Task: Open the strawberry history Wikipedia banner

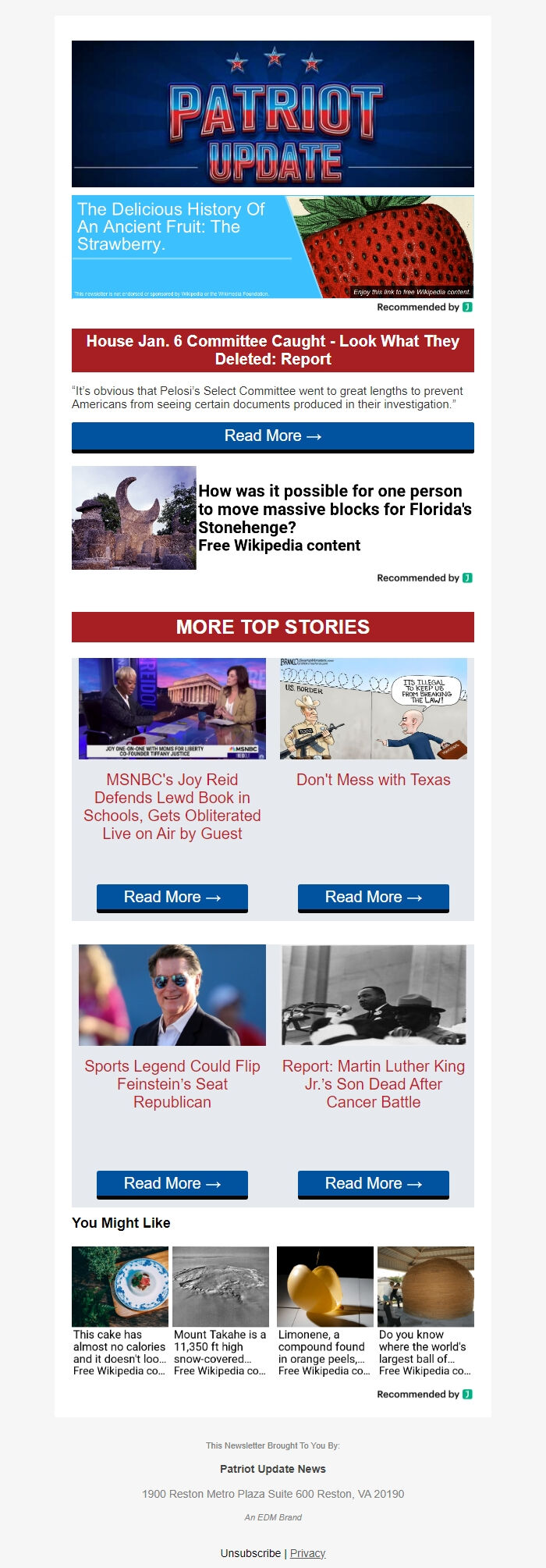Action: click(x=272, y=247)
